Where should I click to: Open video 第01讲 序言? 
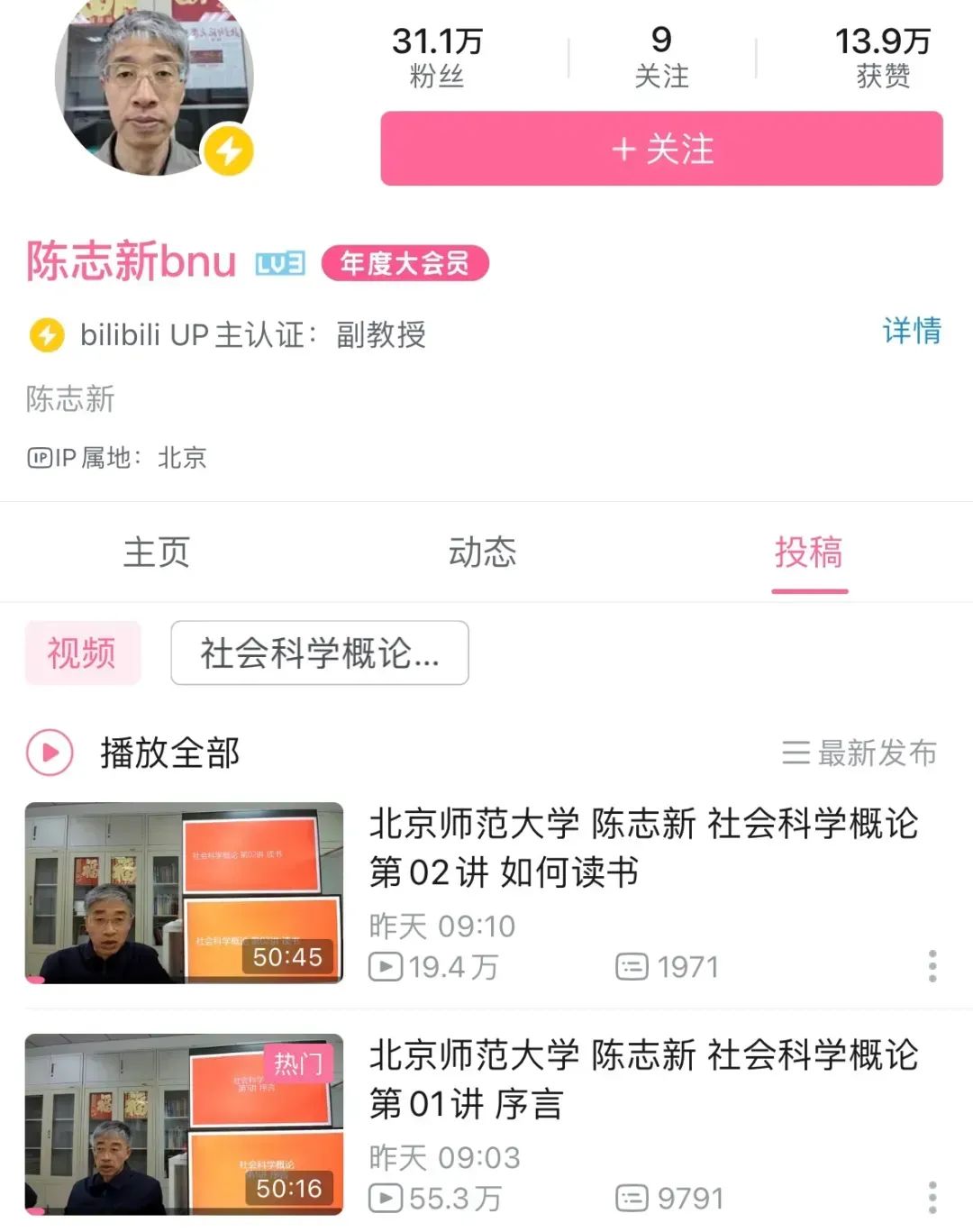(642, 1079)
